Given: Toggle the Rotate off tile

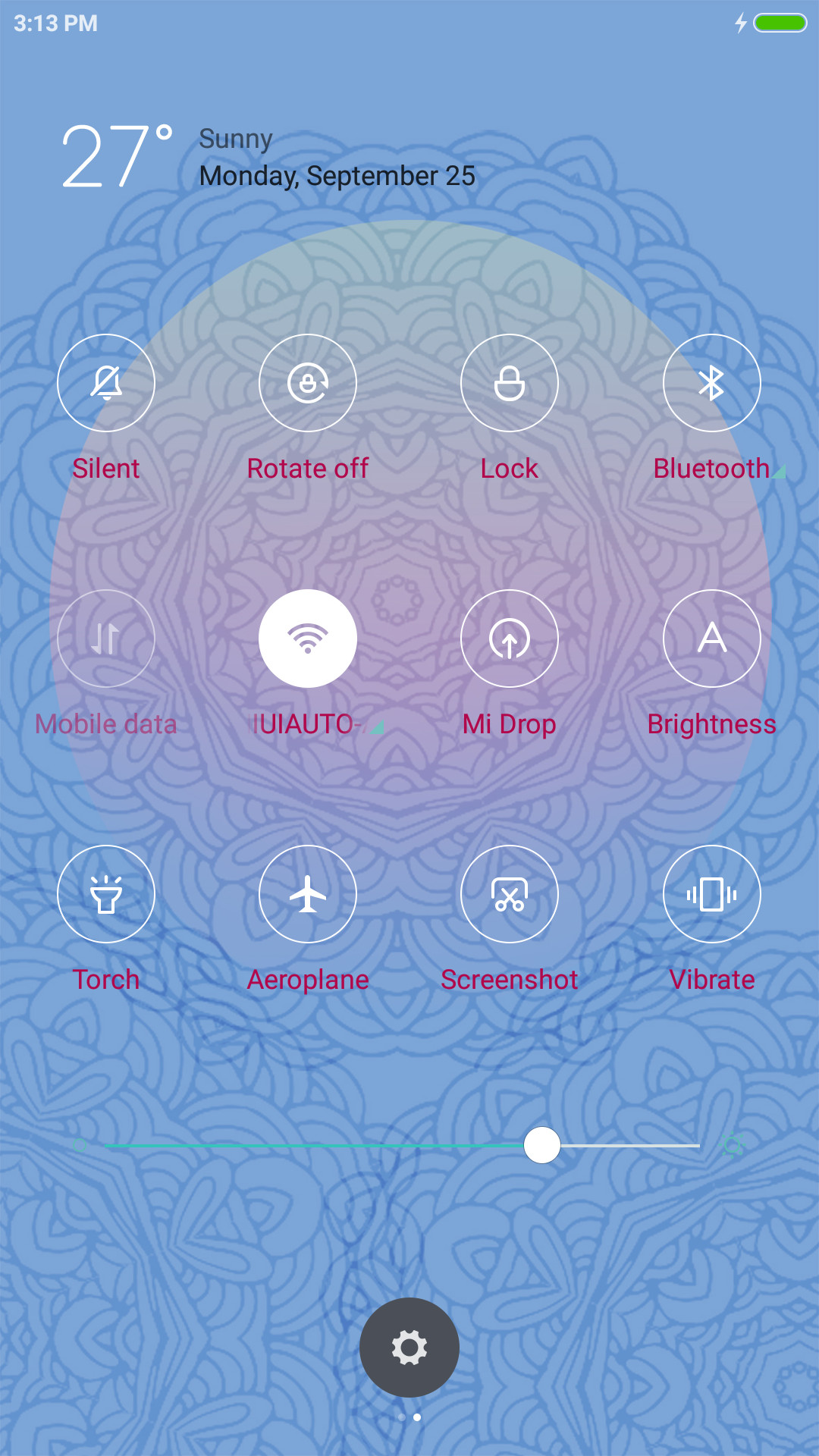Looking at the screenshot, I should pyautogui.click(x=308, y=383).
